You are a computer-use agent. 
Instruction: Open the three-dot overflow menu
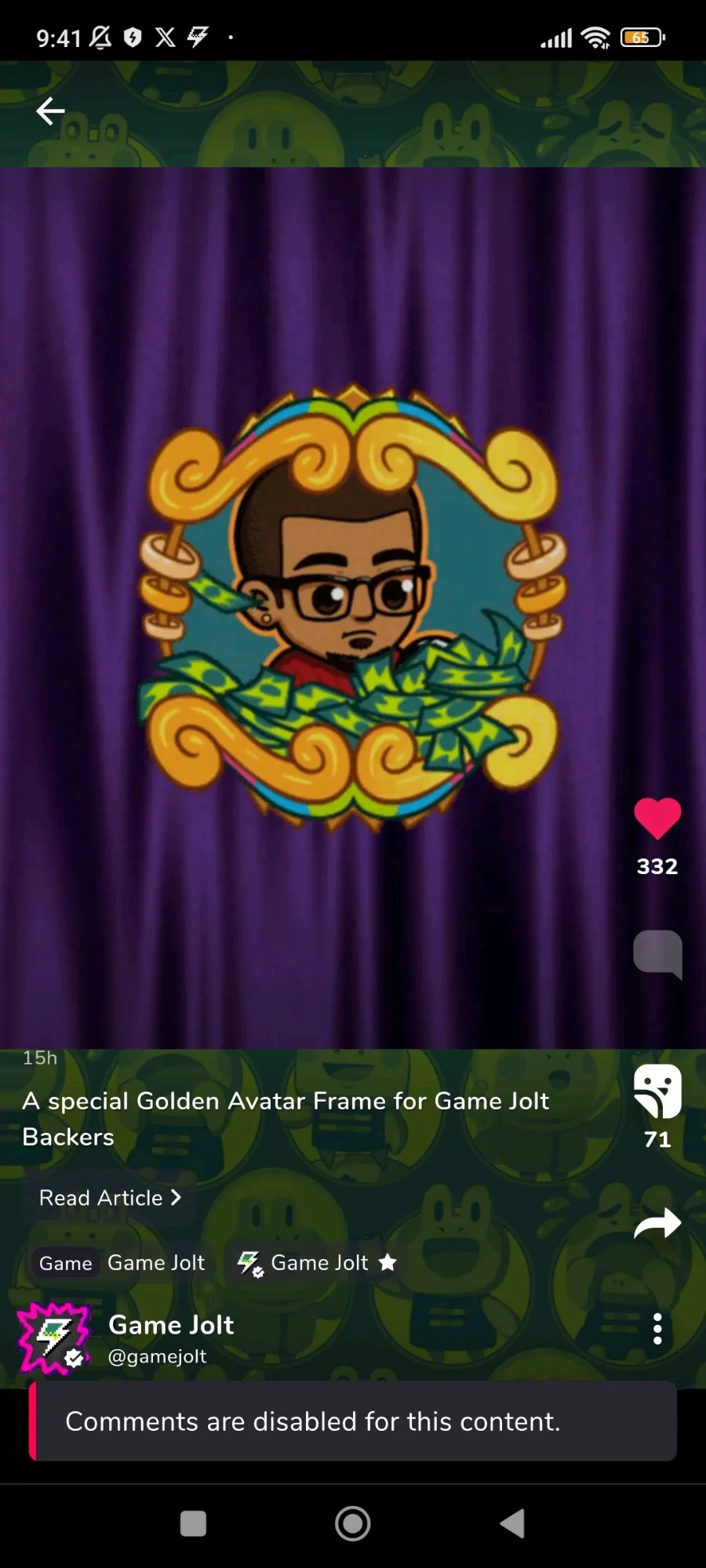pos(657,1329)
